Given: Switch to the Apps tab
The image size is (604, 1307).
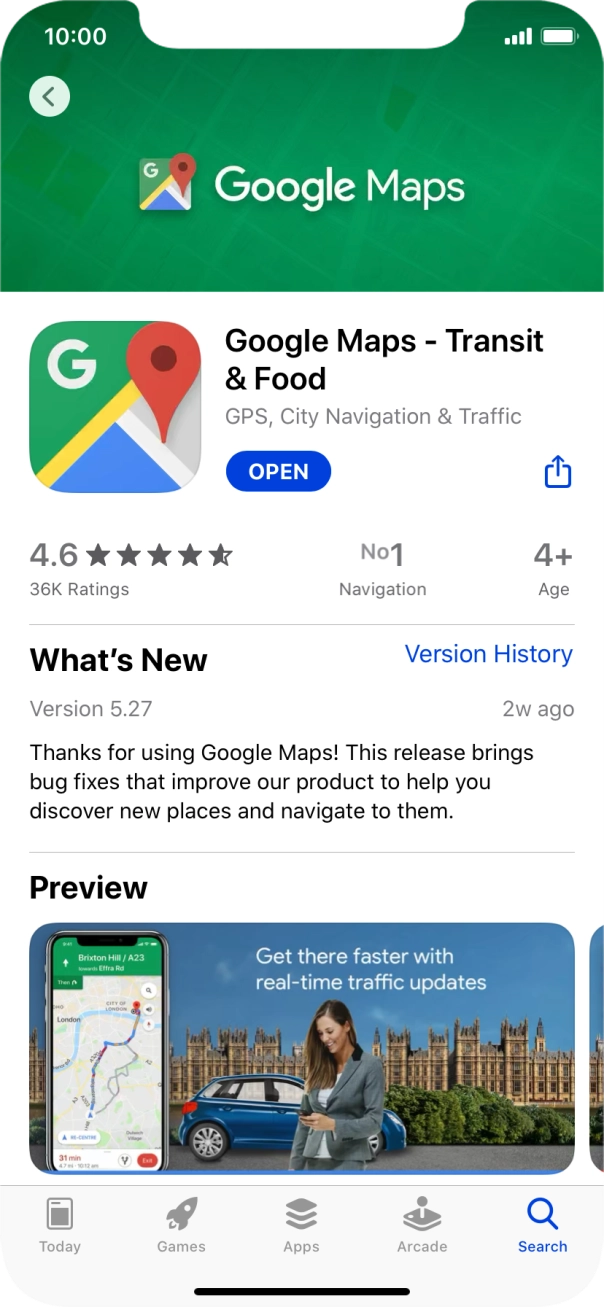Looking at the screenshot, I should [301, 1225].
